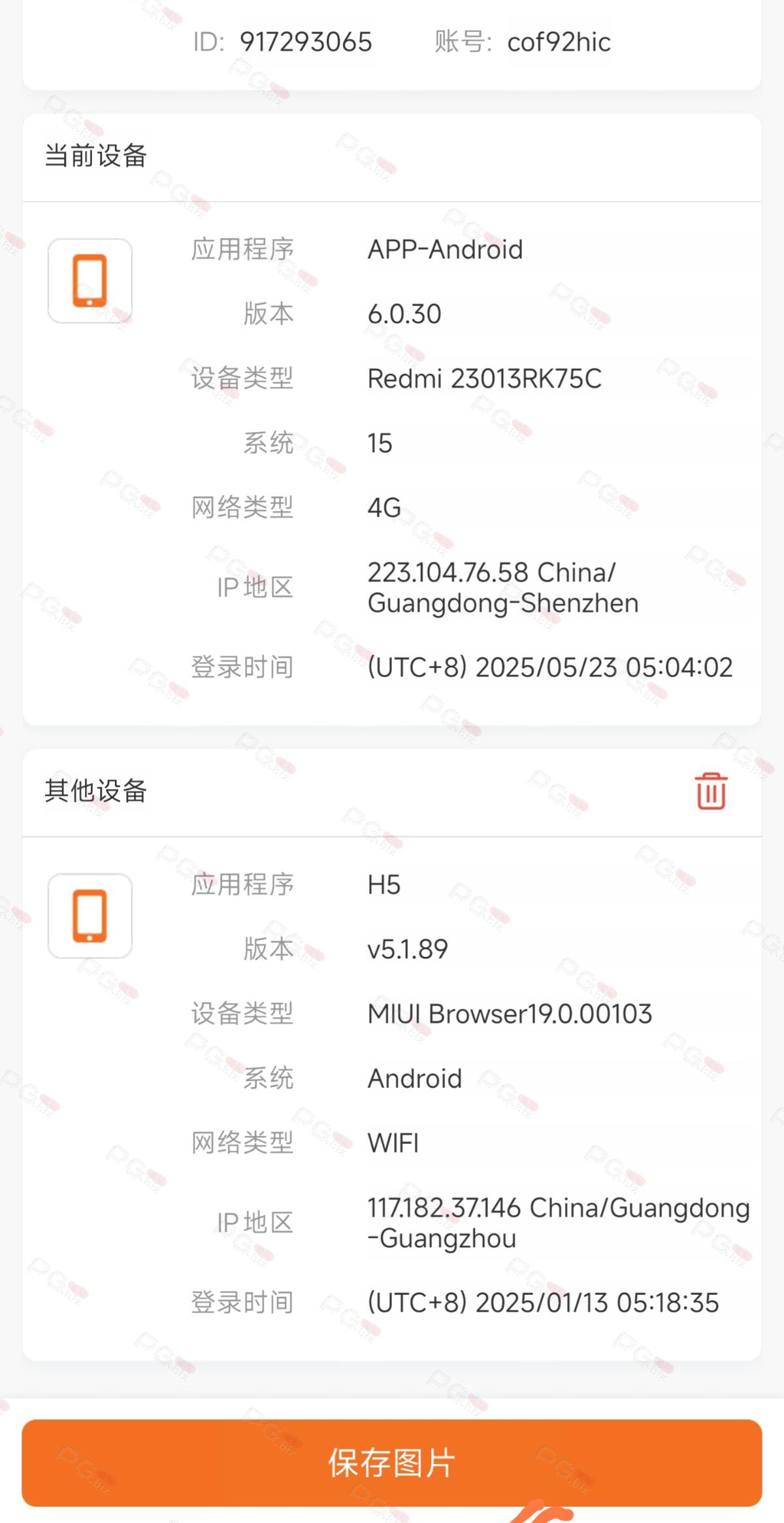Delete other devices with the trash icon

pos(711,792)
